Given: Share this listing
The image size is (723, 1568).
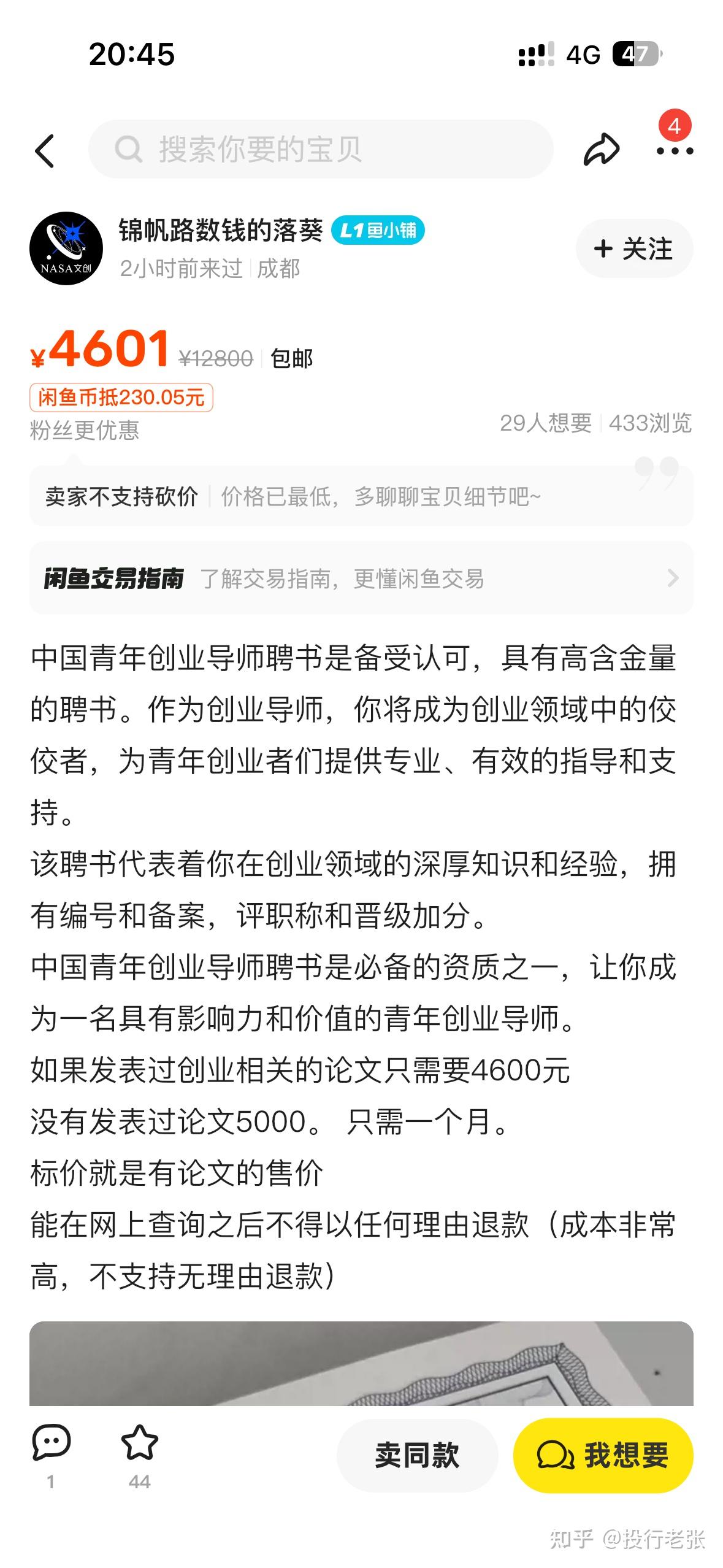Looking at the screenshot, I should [601, 150].
